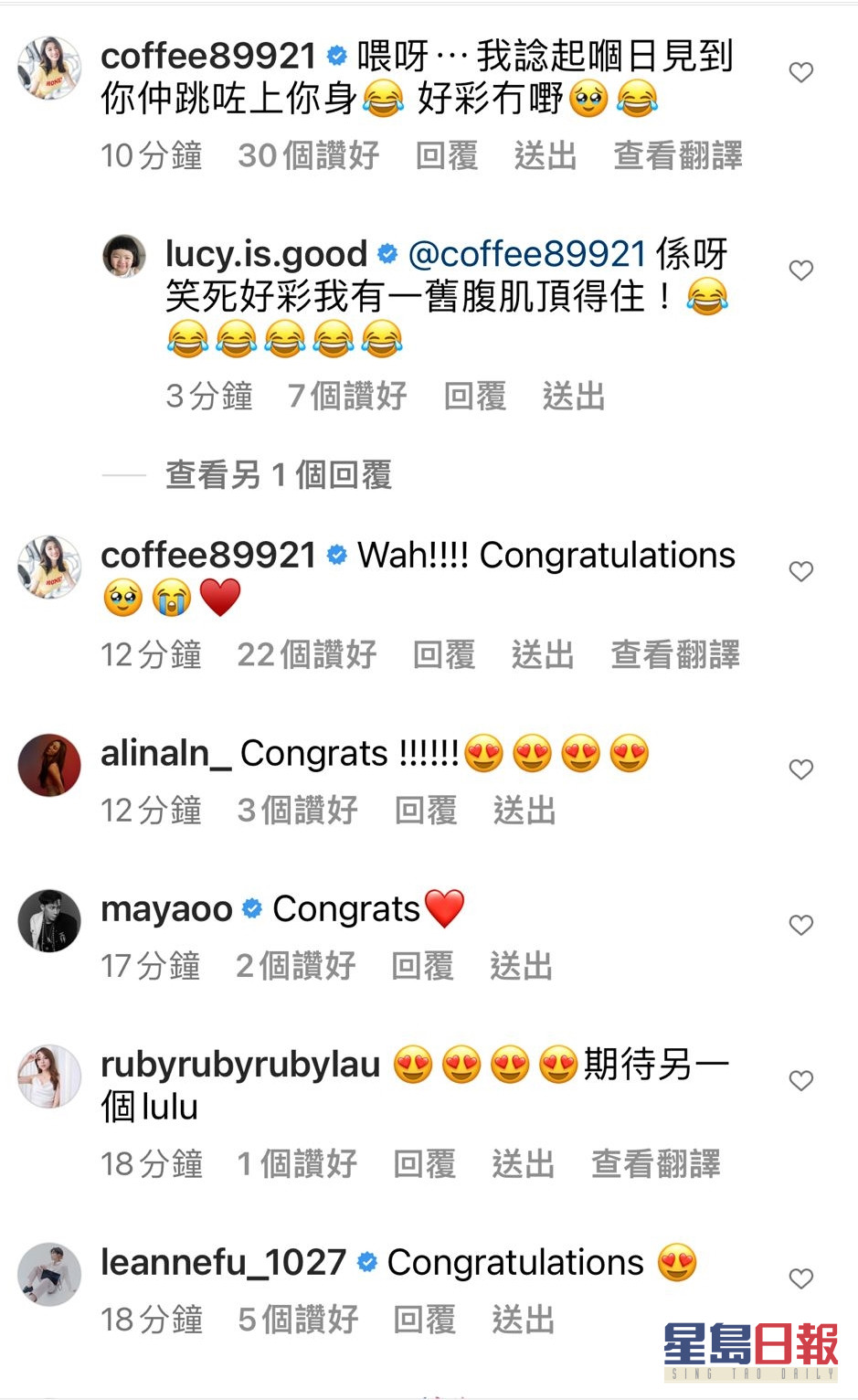
Task: Open the @coffee89921 mention link
Action: click(x=527, y=254)
